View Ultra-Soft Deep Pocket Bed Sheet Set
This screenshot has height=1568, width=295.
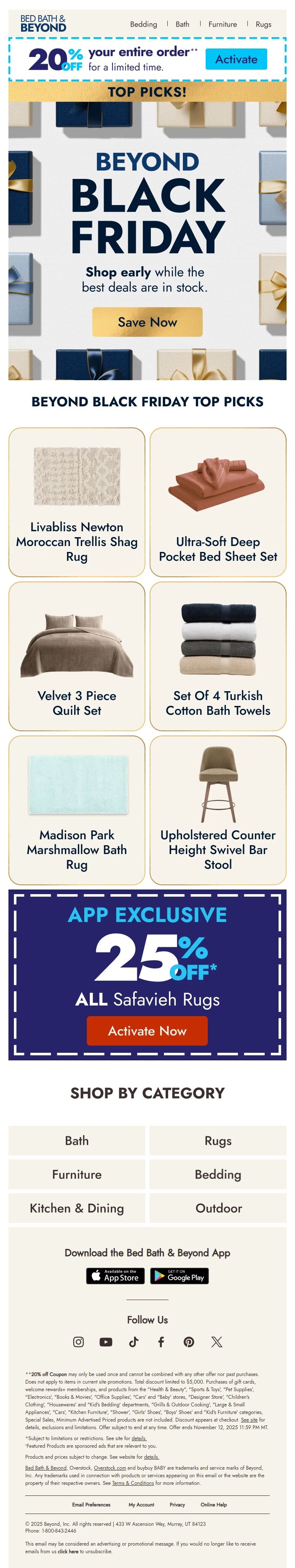click(x=218, y=502)
